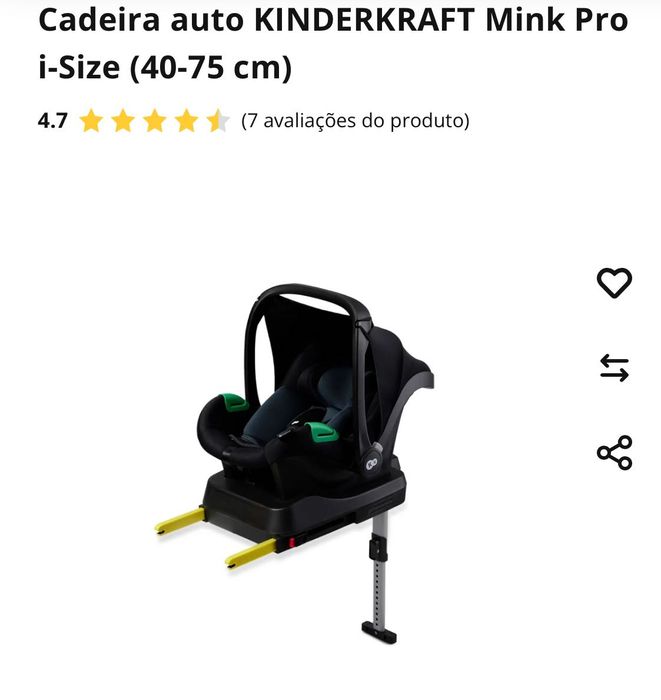Share this product
The height and width of the screenshot is (700, 661).
click(614, 453)
